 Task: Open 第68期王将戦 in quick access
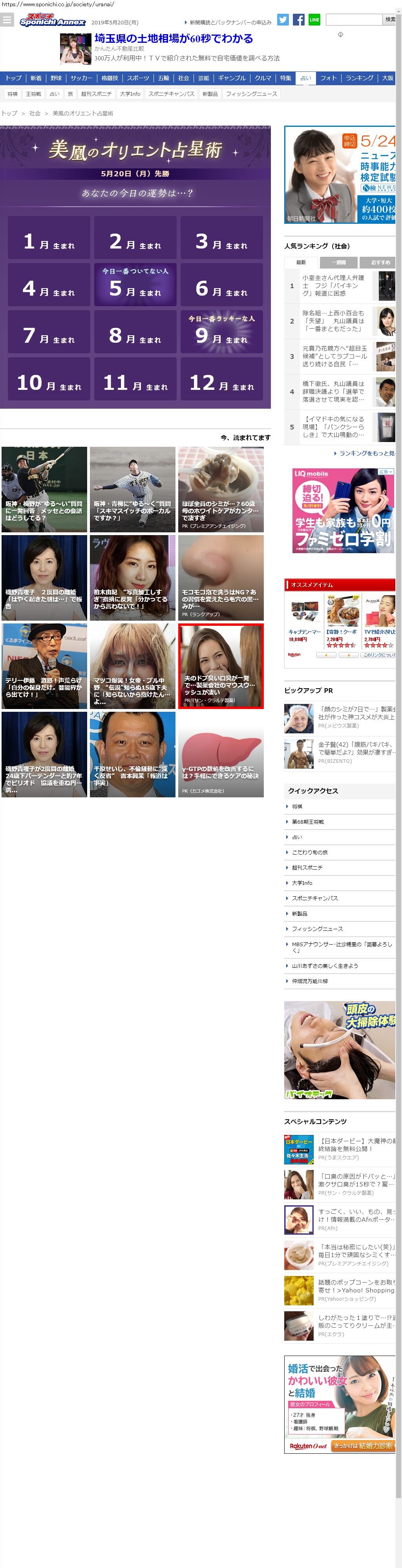[308, 822]
